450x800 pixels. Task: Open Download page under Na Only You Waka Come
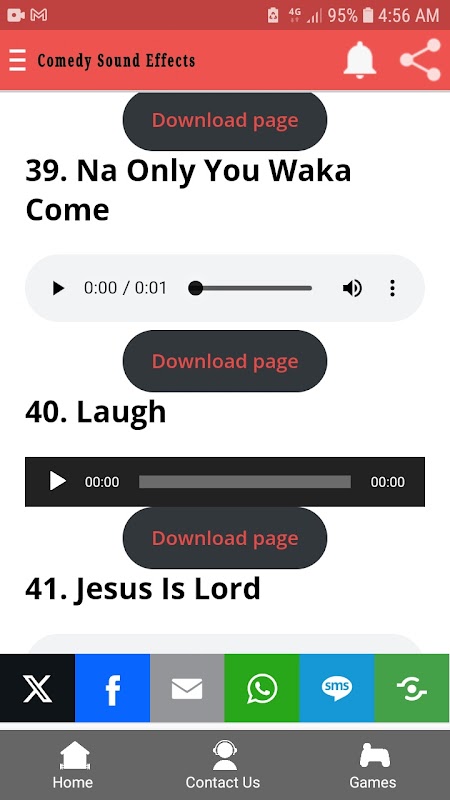225,361
